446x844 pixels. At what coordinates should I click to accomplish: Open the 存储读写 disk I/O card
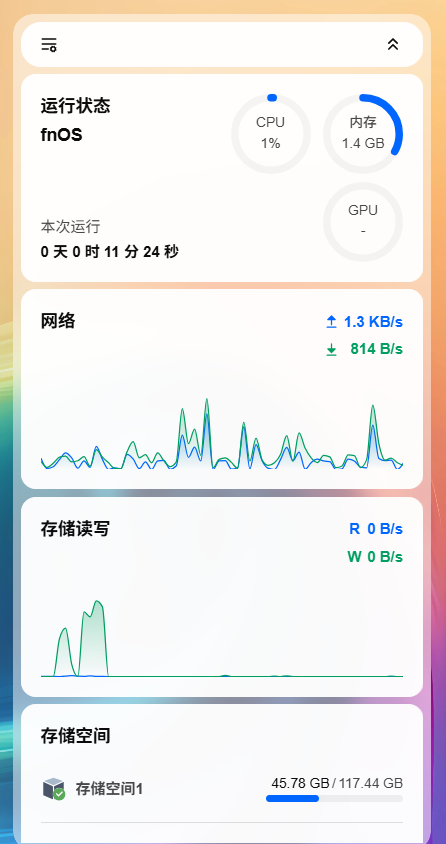222,596
